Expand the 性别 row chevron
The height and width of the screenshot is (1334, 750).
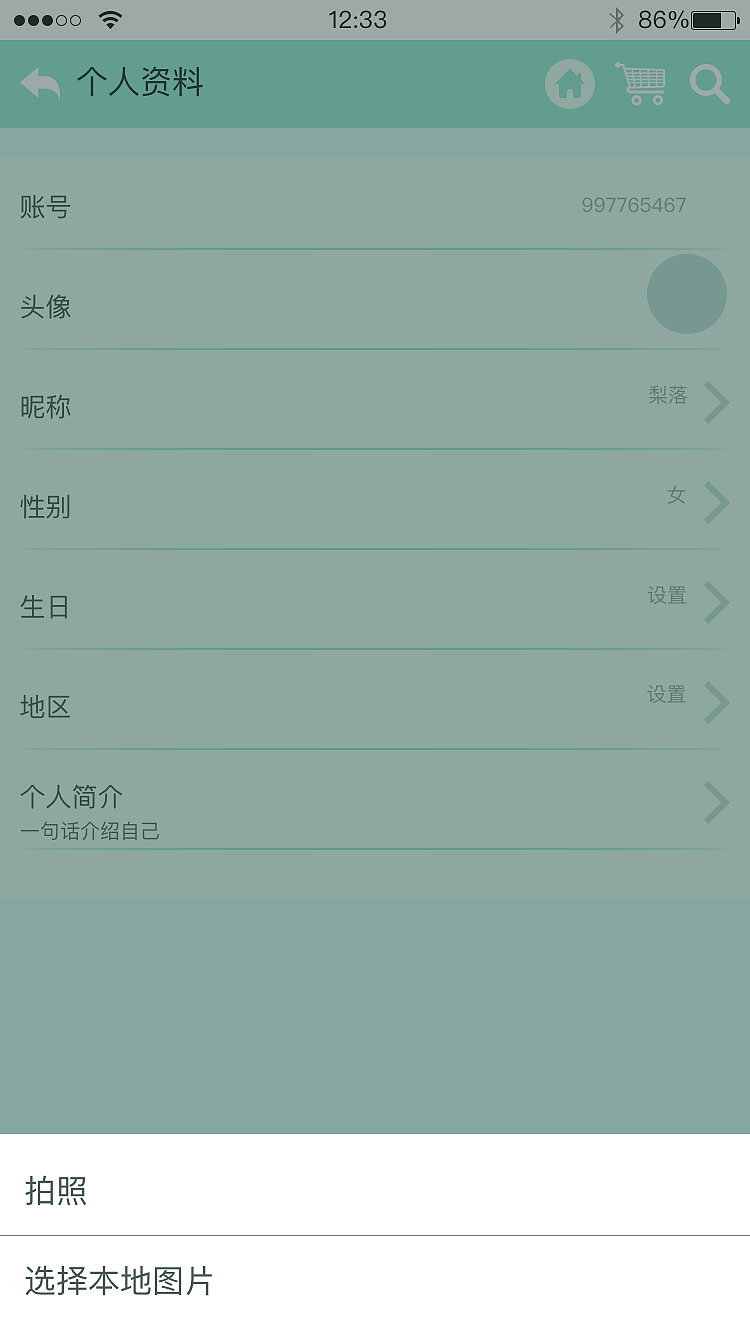click(x=716, y=502)
